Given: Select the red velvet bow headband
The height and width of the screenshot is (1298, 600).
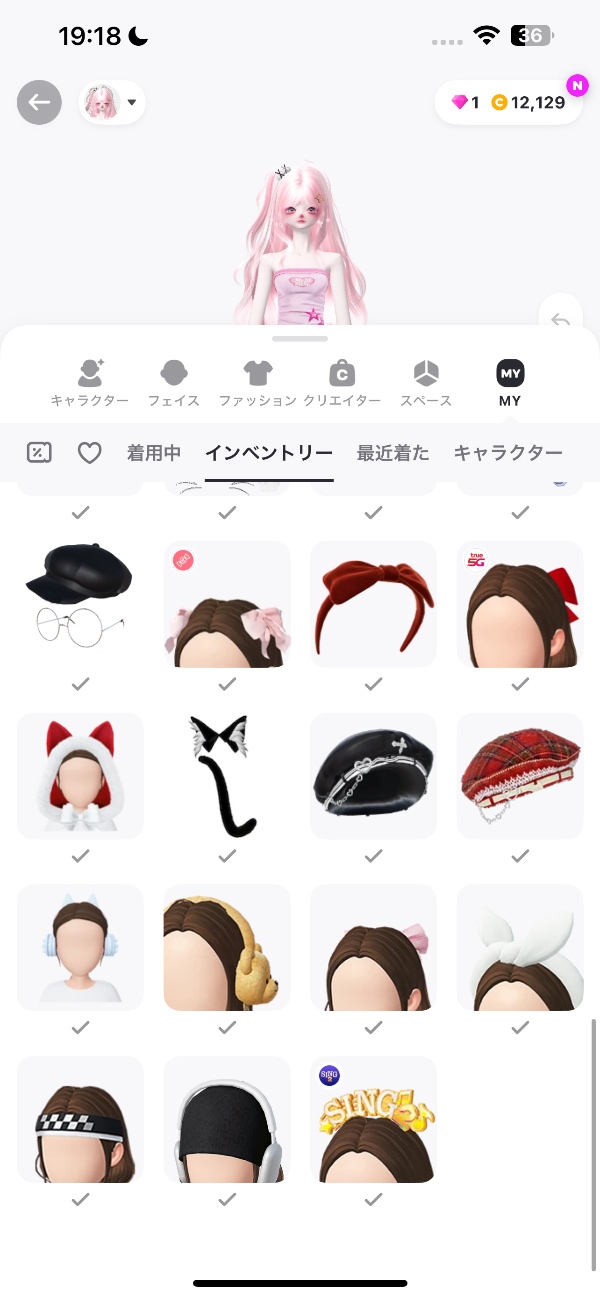Looking at the screenshot, I should tap(373, 604).
